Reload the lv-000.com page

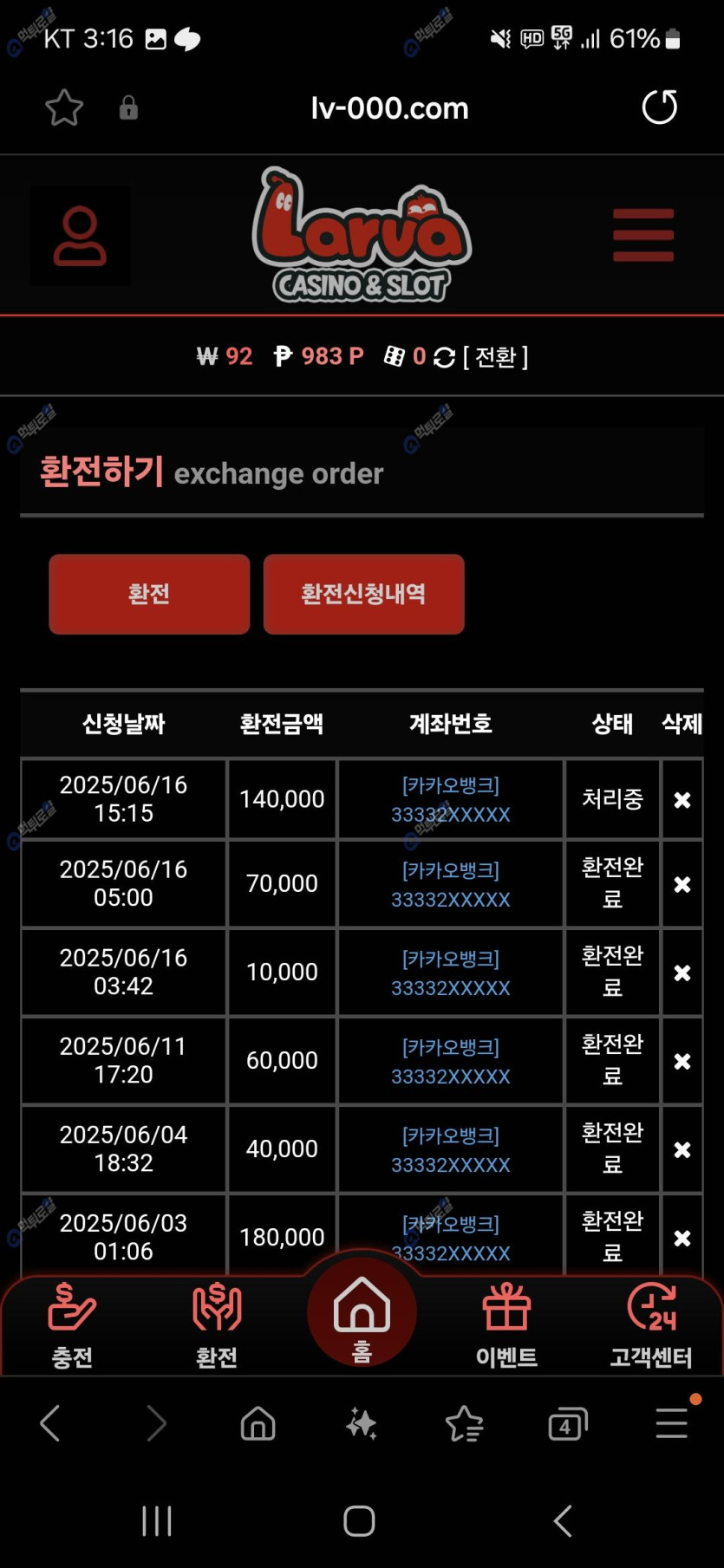(x=659, y=107)
